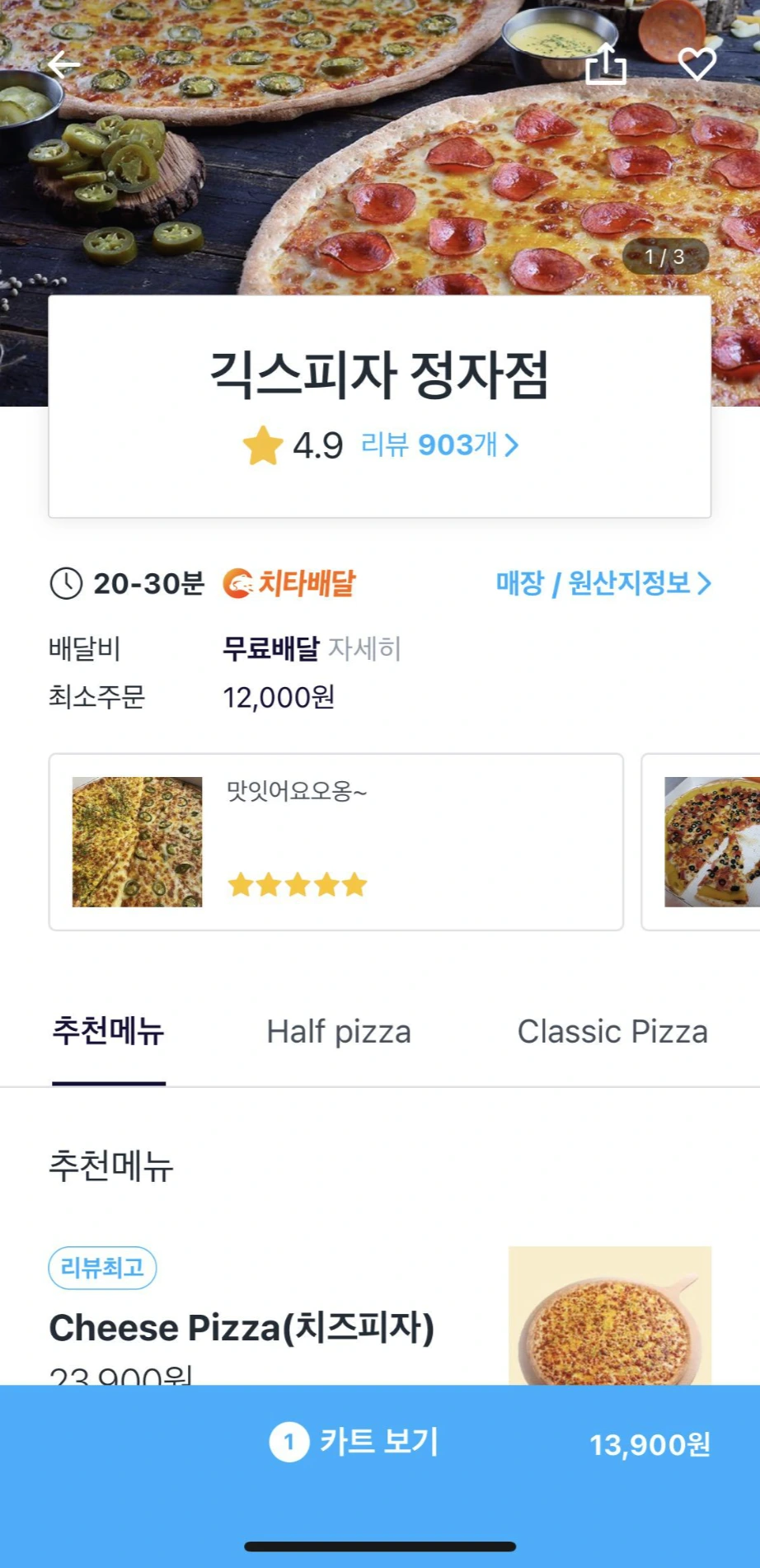Image resolution: width=760 pixels, height=1568 pixels.
Task: Tap 카트 보기 to view cart
Action: (379, 1442)
